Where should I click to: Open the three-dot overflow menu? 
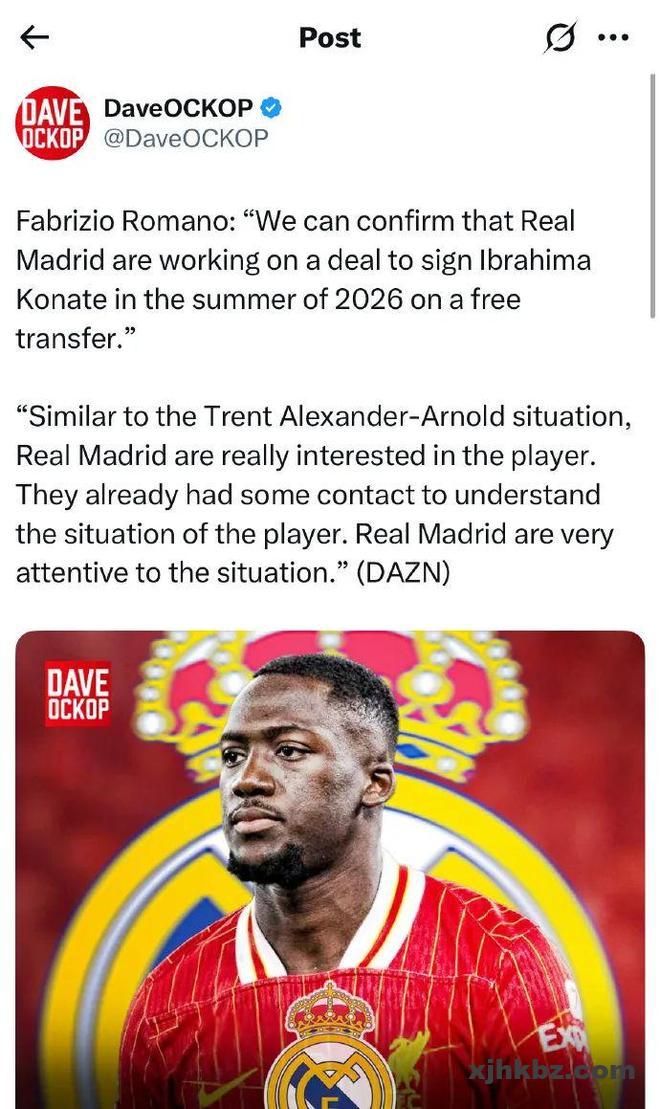coord(613,38)
